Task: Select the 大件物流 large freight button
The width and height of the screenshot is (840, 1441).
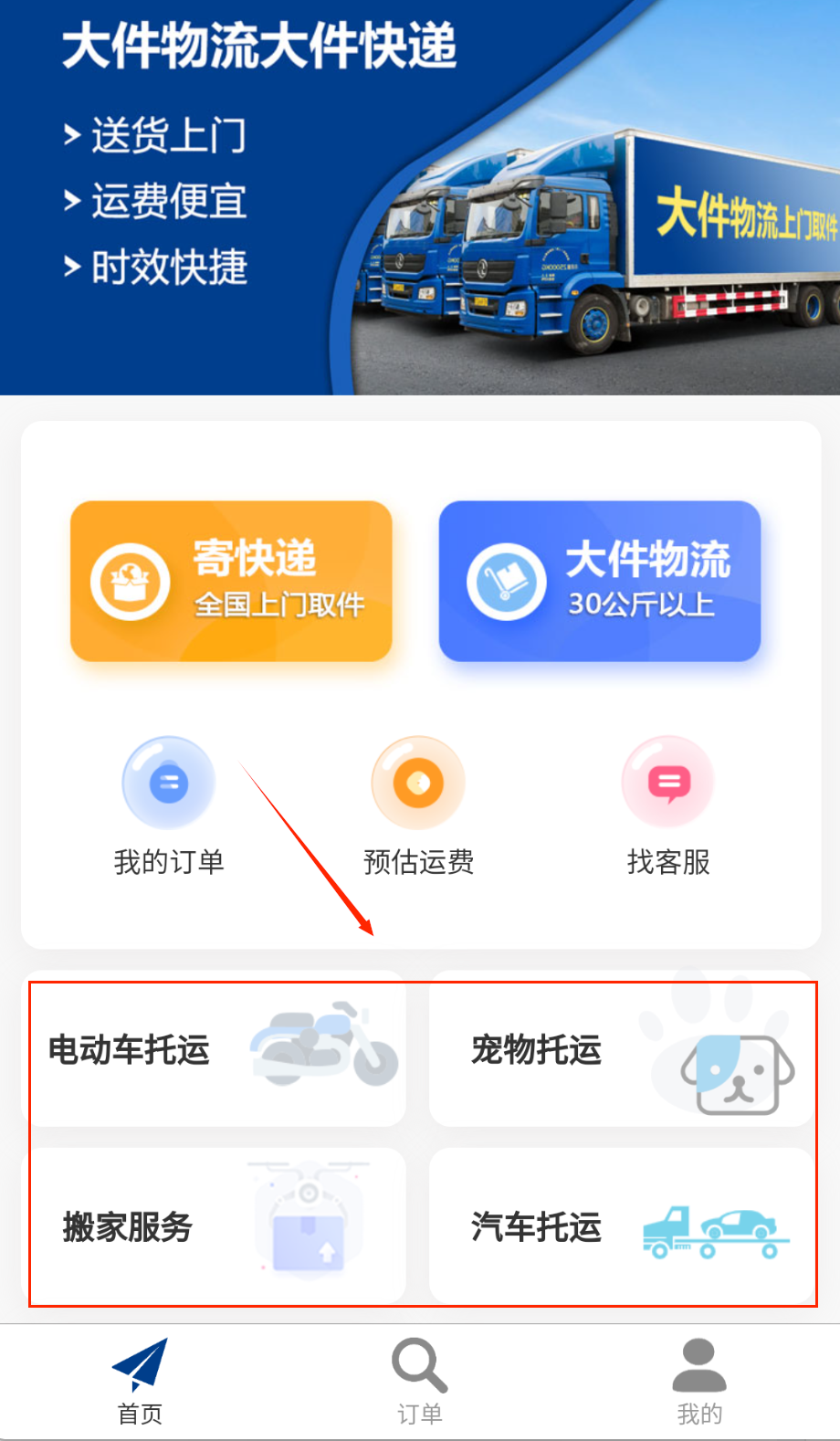Action: 599,581
